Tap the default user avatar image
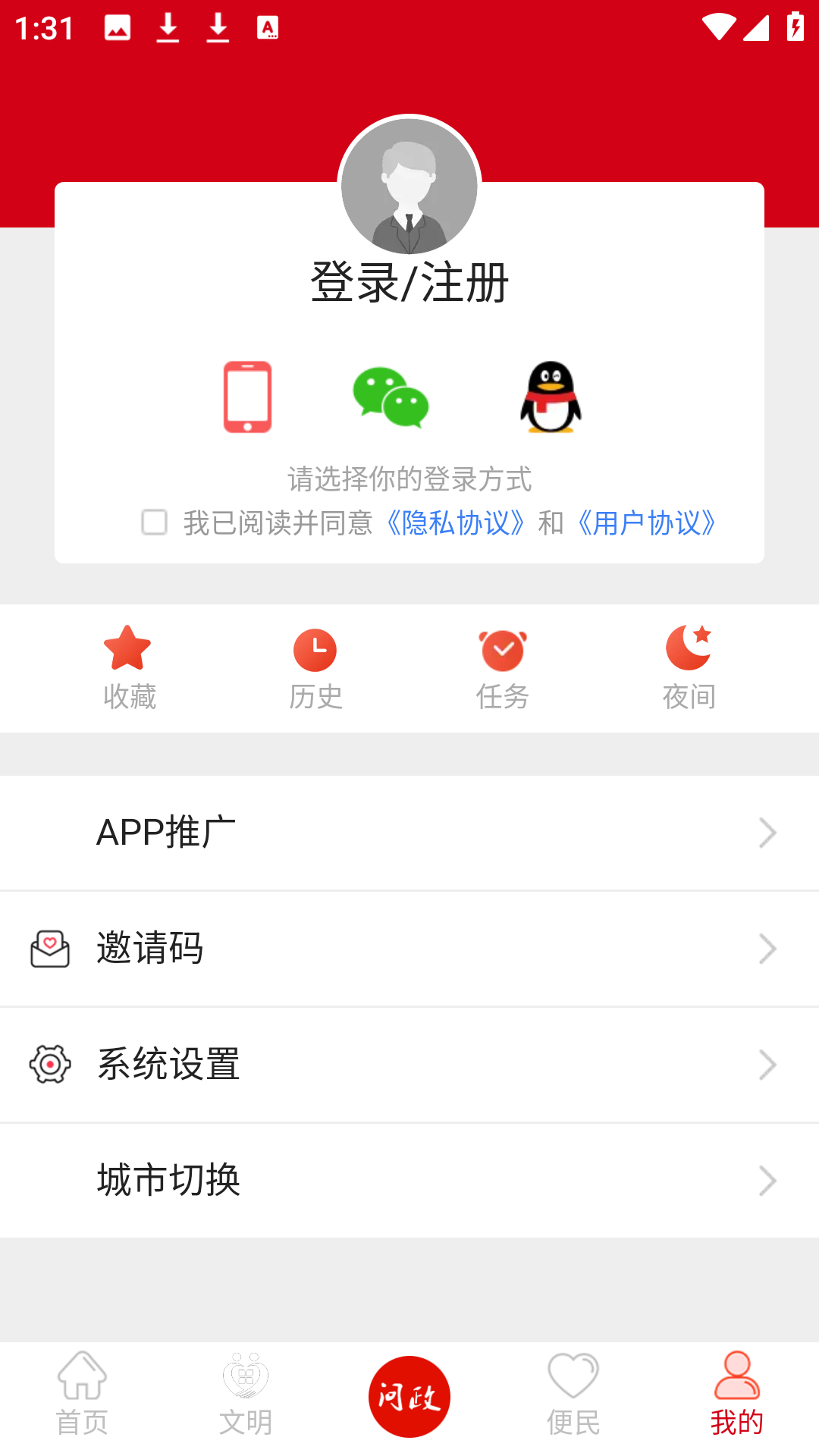Viewport: 819px width, 1456px height. click(409, 184)
